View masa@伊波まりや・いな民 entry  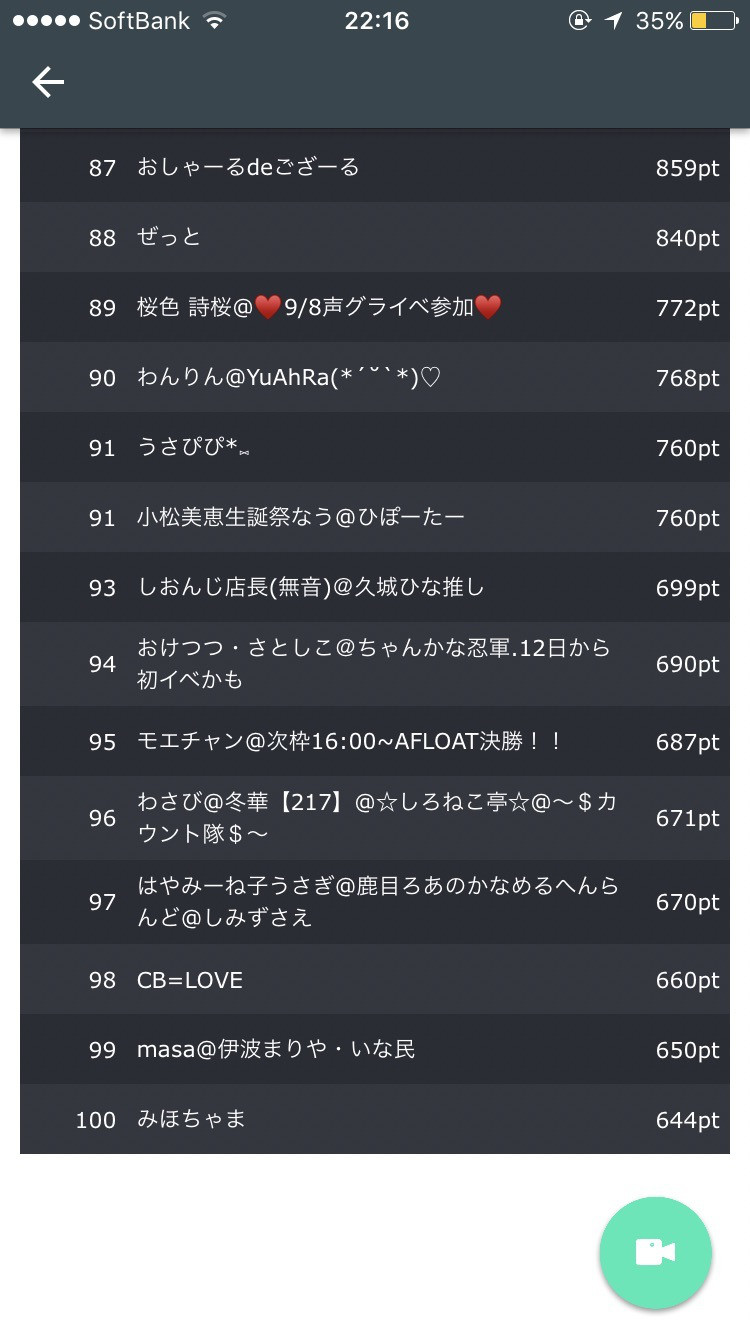(375, 1049)
